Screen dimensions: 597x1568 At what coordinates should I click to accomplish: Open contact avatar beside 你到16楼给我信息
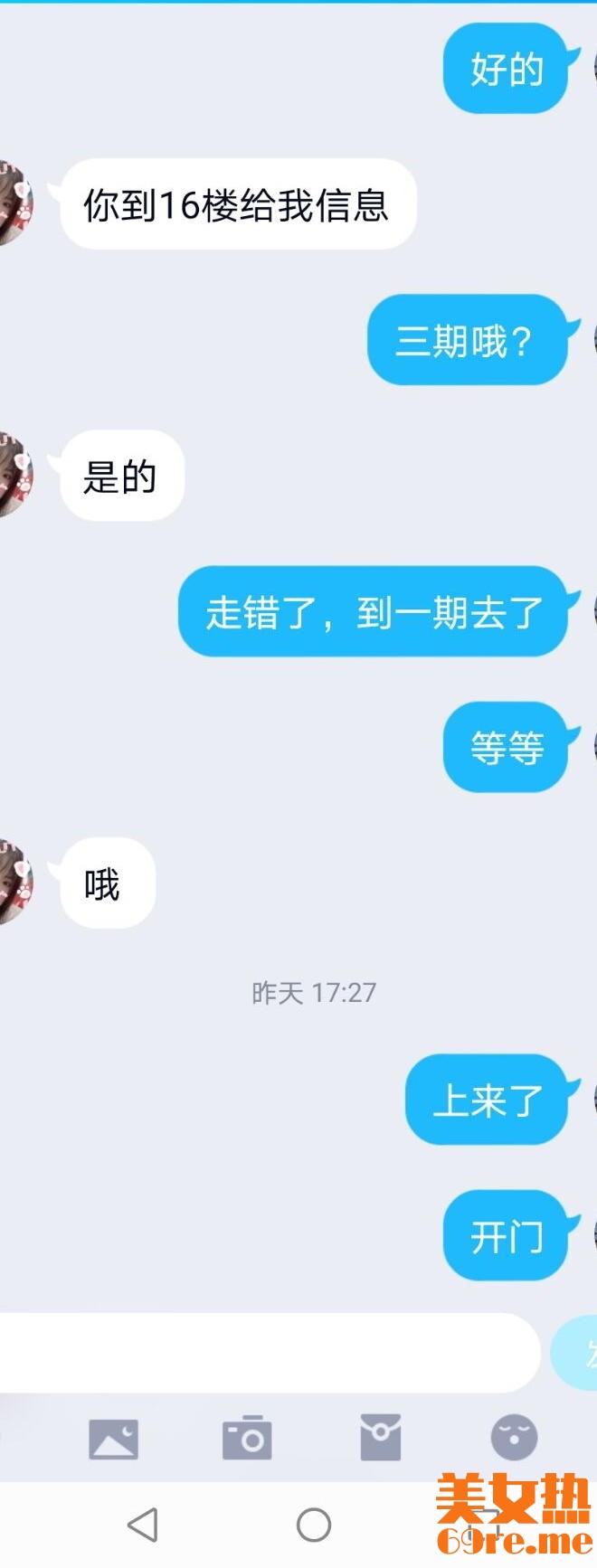(x=13, y=203)
